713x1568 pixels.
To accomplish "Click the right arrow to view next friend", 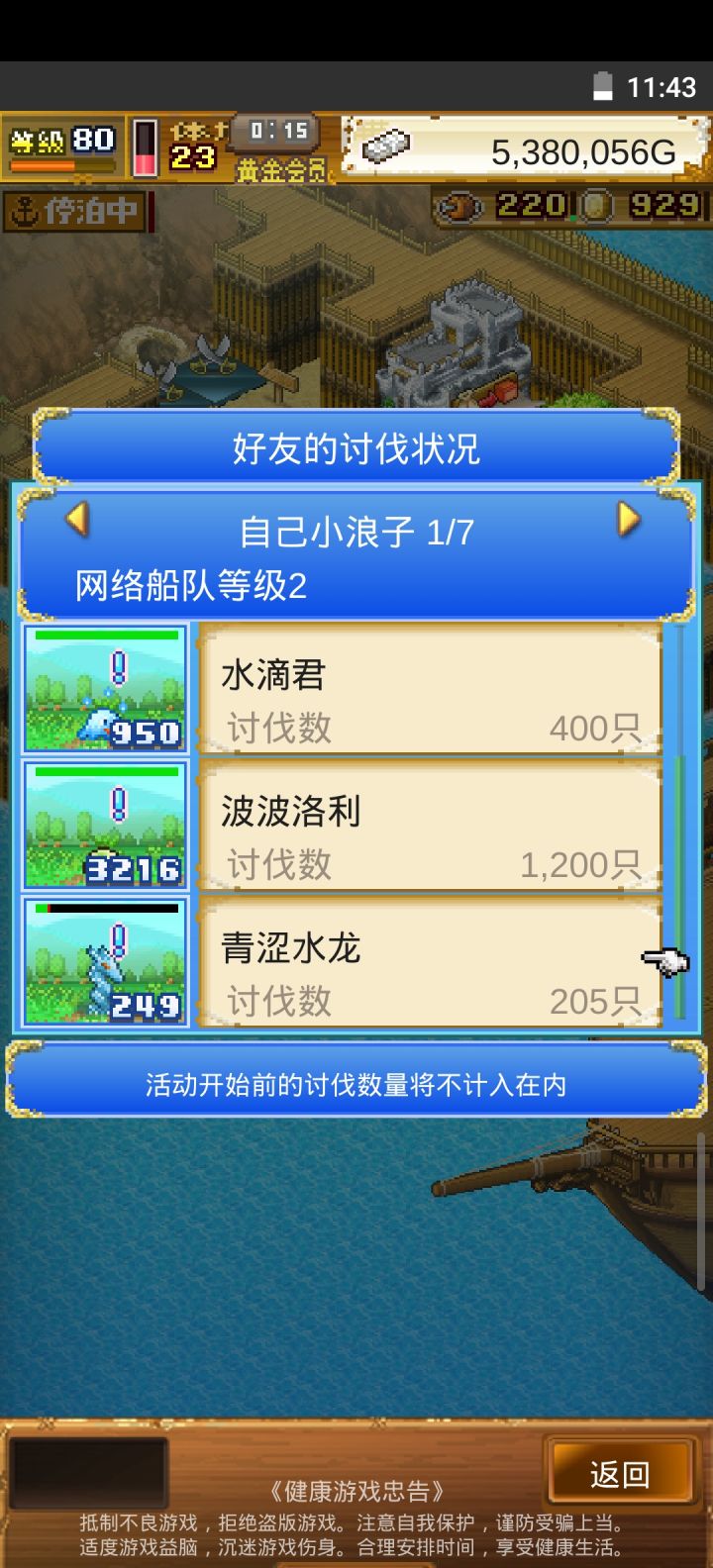I will 628,522.
